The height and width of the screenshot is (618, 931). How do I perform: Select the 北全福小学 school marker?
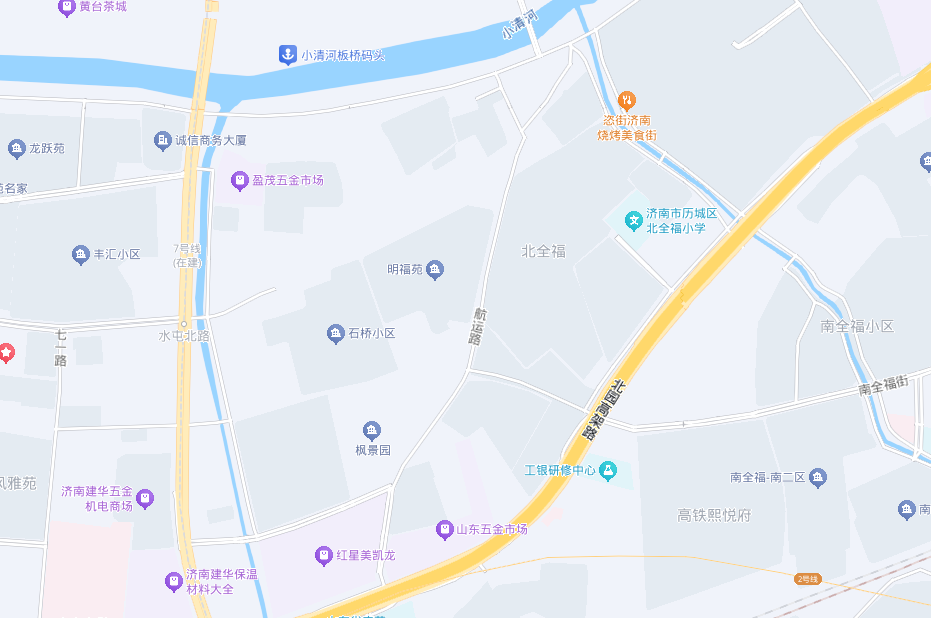(x=633, y=220)
